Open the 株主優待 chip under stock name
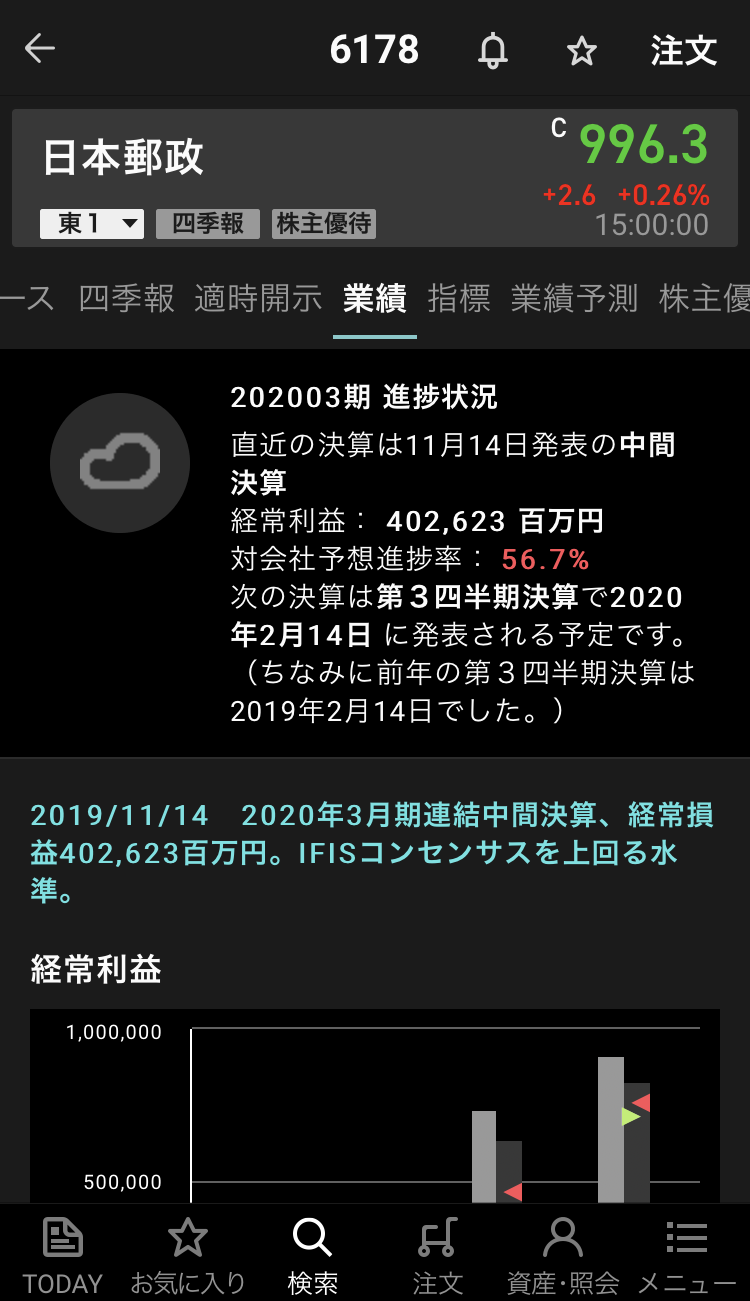Viewport: 750px width, 1301px height. 324,223
